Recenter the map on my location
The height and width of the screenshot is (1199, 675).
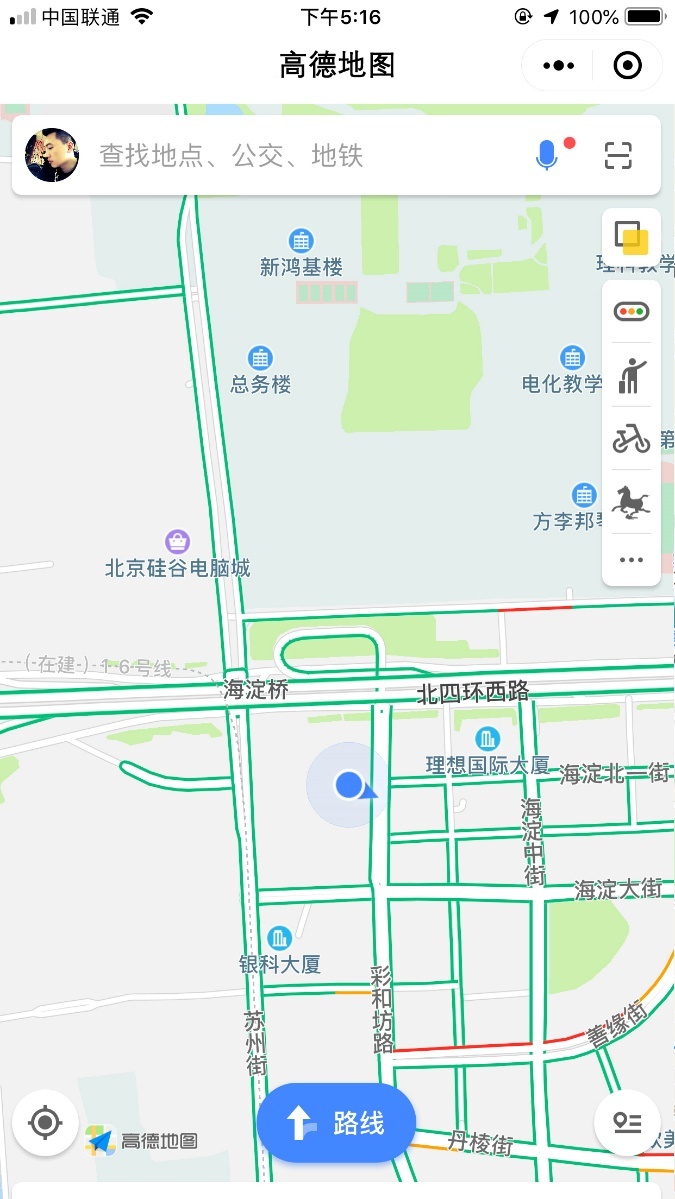click(45, 1123)
